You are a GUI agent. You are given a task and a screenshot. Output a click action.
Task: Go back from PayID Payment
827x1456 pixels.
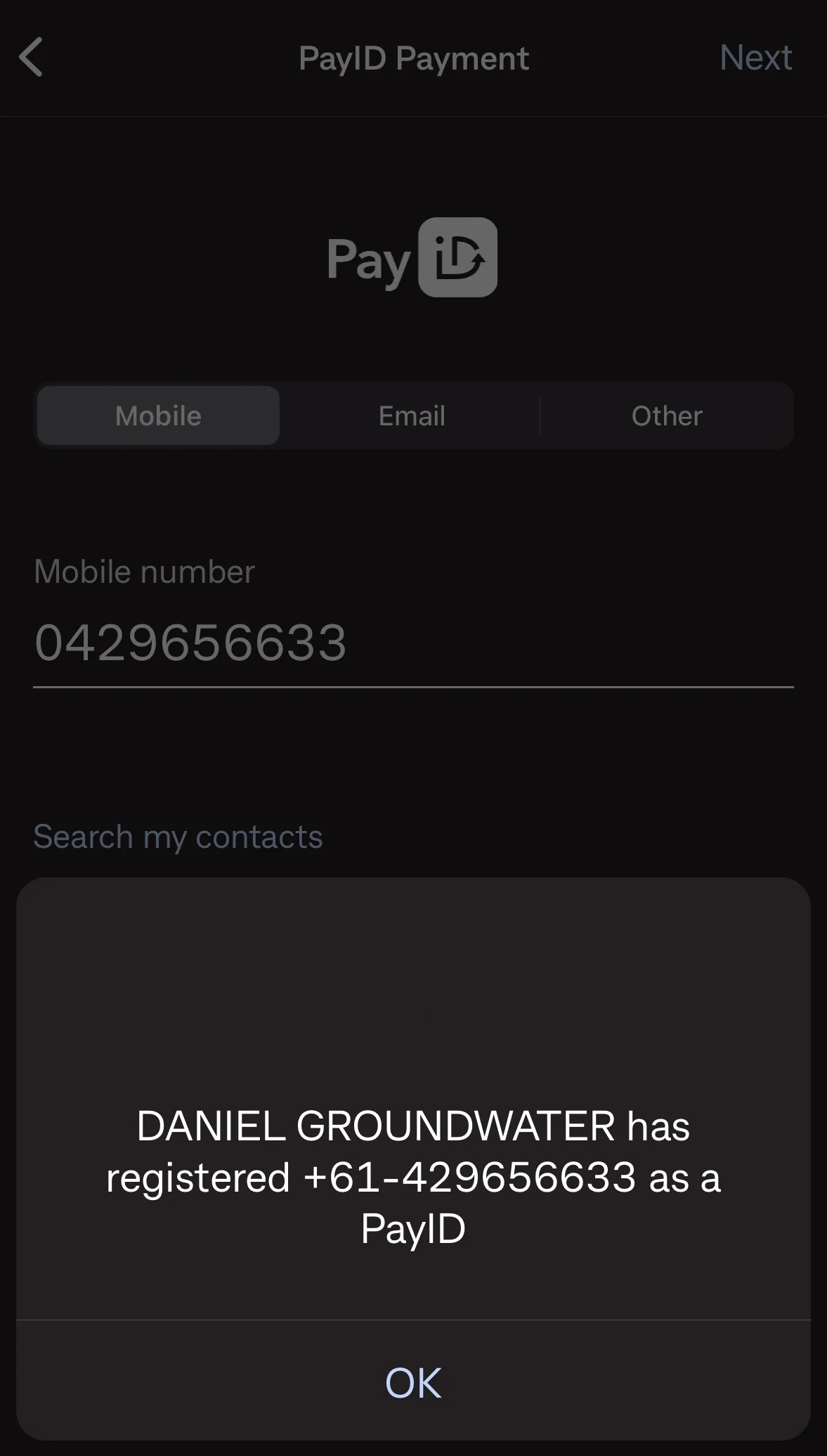coord(32,57)
